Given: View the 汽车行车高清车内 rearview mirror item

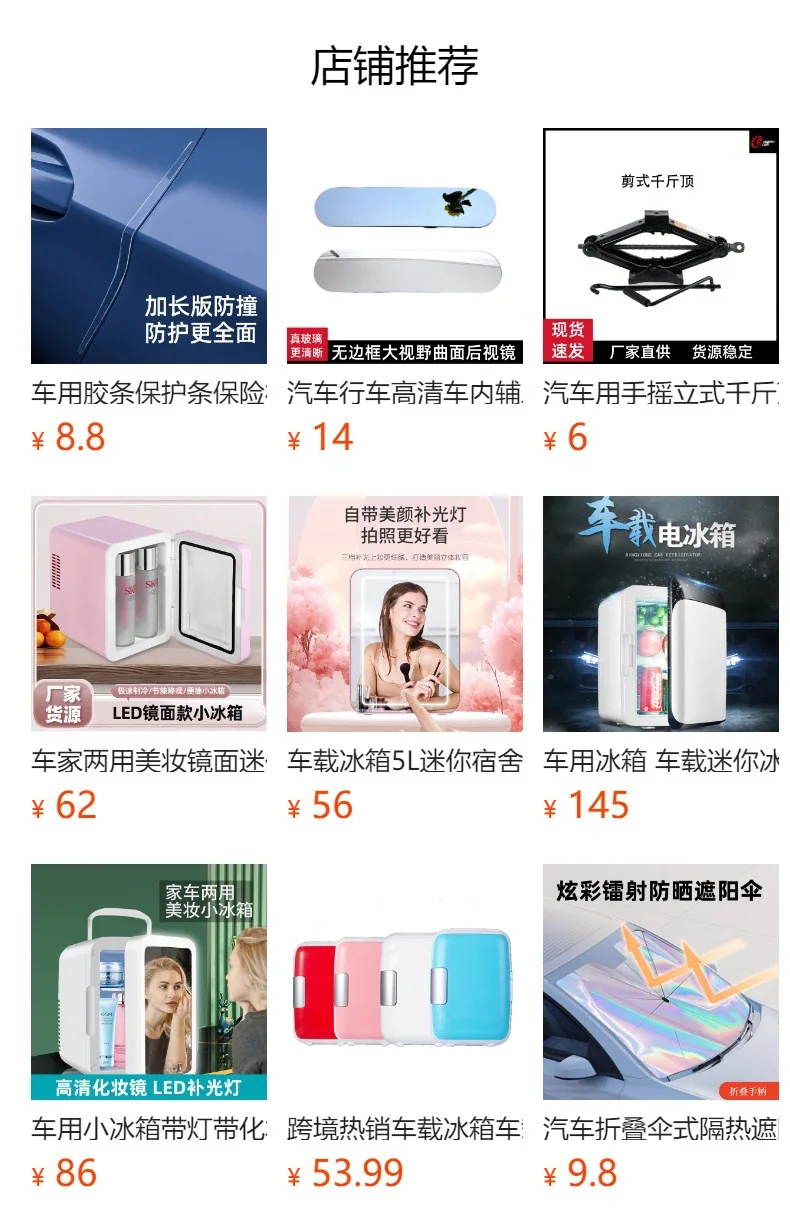Looking at the screenshot, I should (405, 246).
